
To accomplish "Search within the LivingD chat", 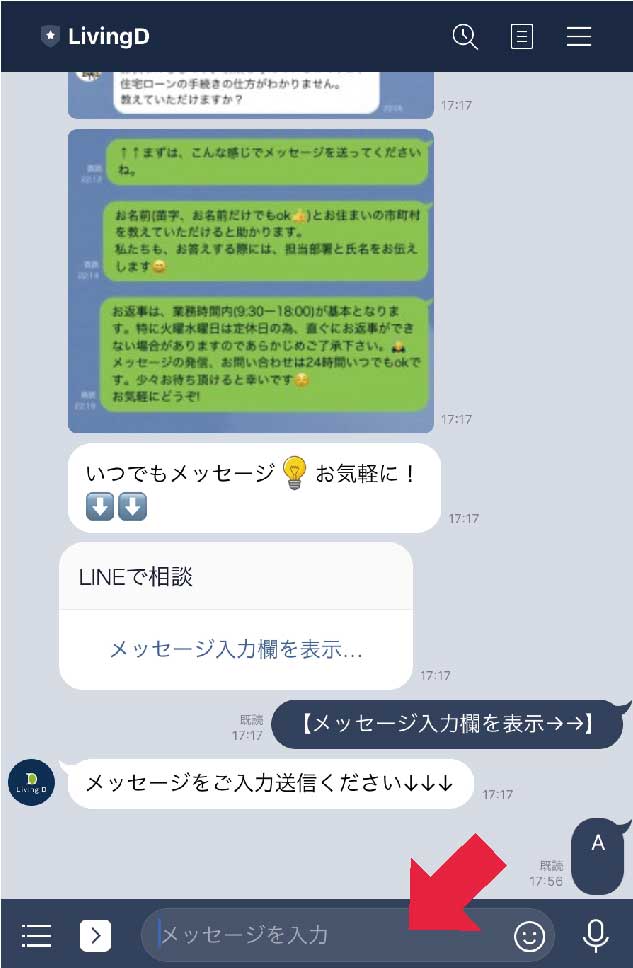I will (x=465, y=37).
